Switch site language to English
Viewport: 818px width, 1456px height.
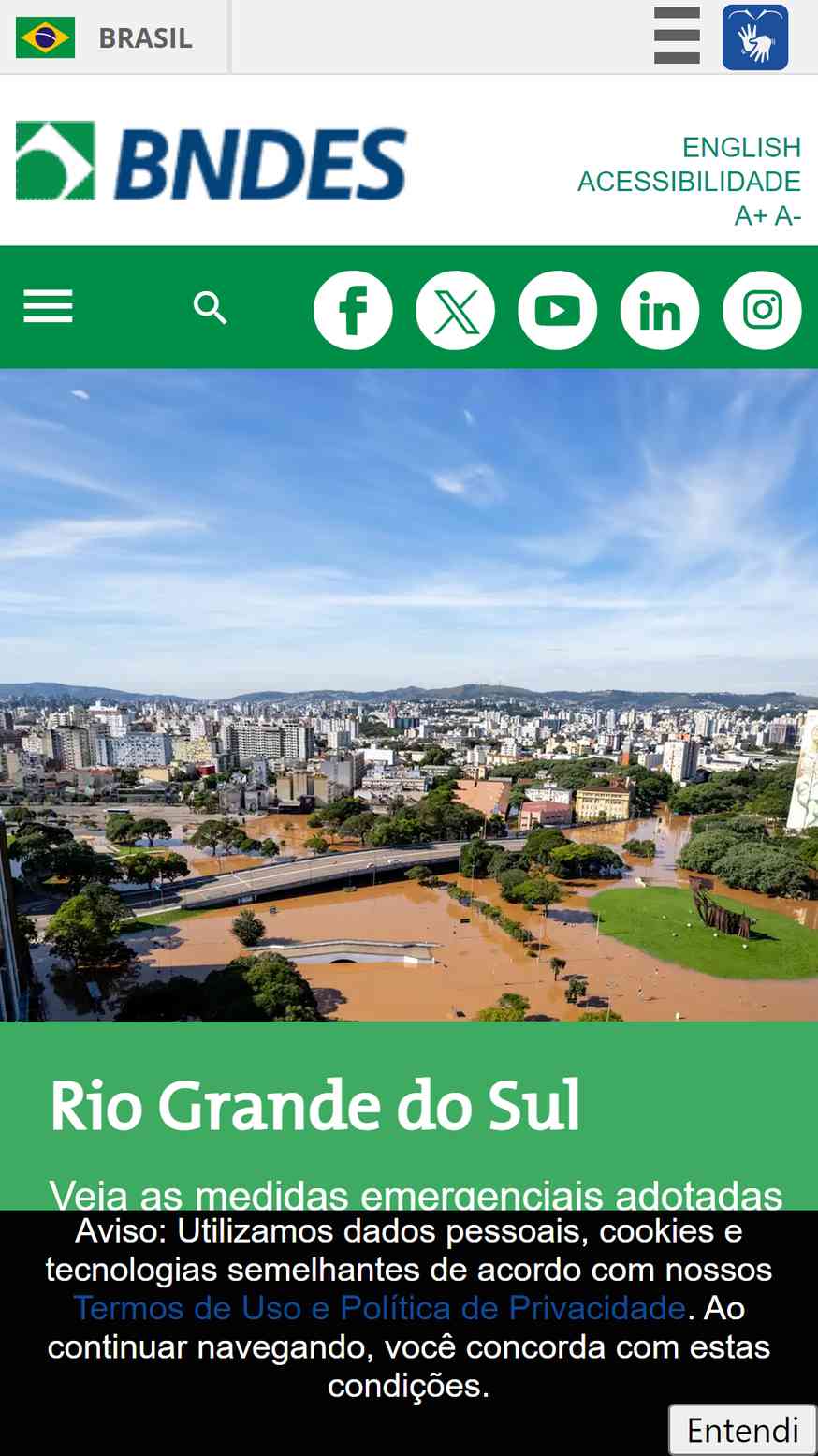[740, 148]
